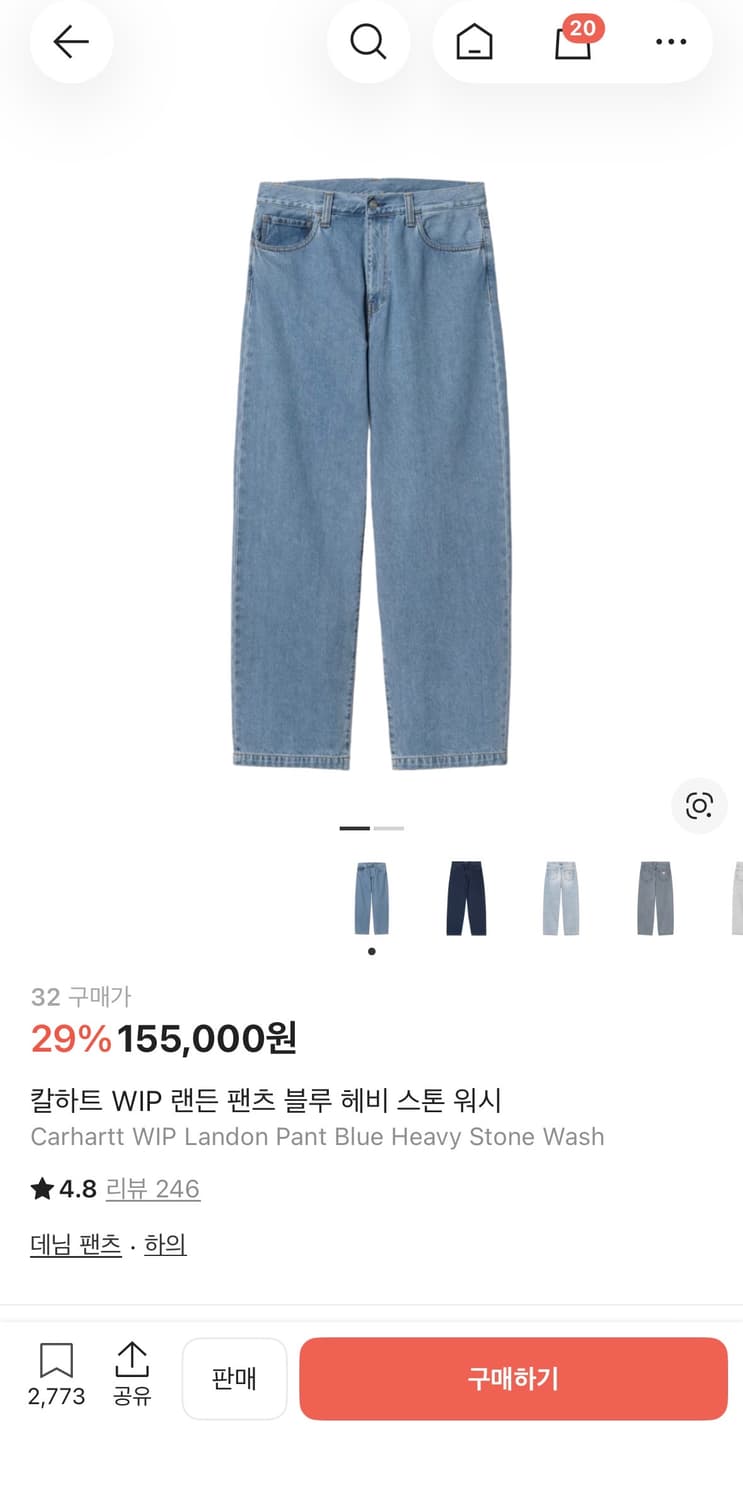This screenshot has width=743, height=1500.
Task: Select the grey pants variant thumbnail
Action: 654,898
